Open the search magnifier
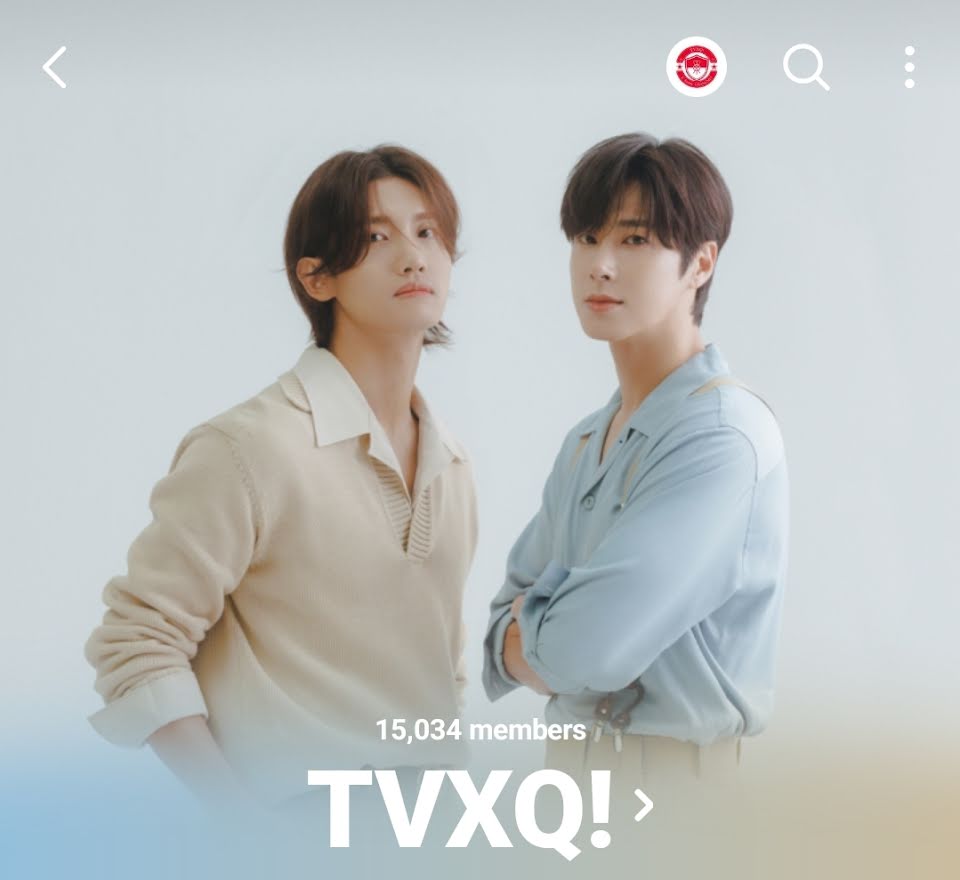This screenshot has height=880, width=960. (x=806, y=68)
